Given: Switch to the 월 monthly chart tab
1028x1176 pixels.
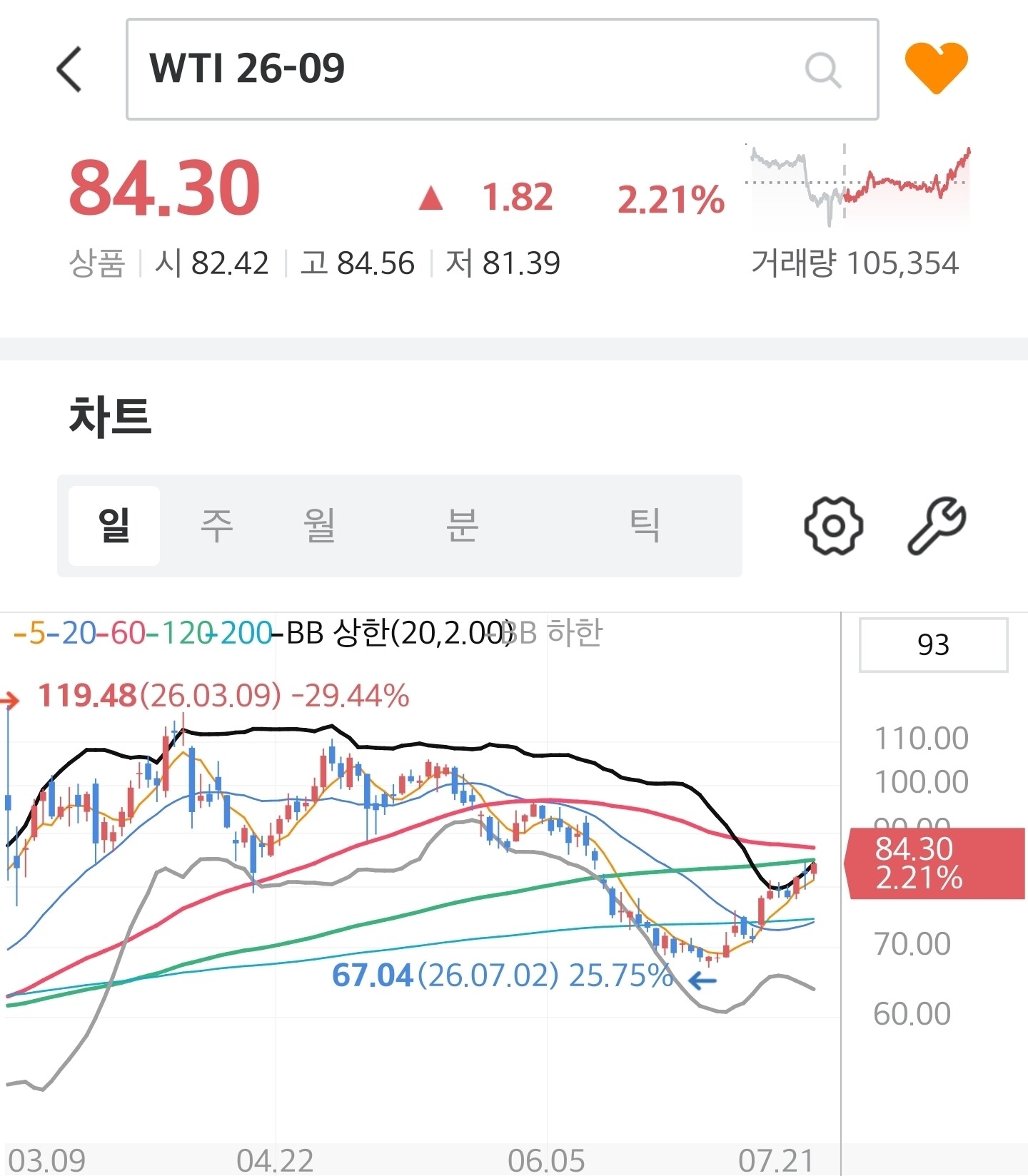Looking at the screenshot, I should (319, 526).
